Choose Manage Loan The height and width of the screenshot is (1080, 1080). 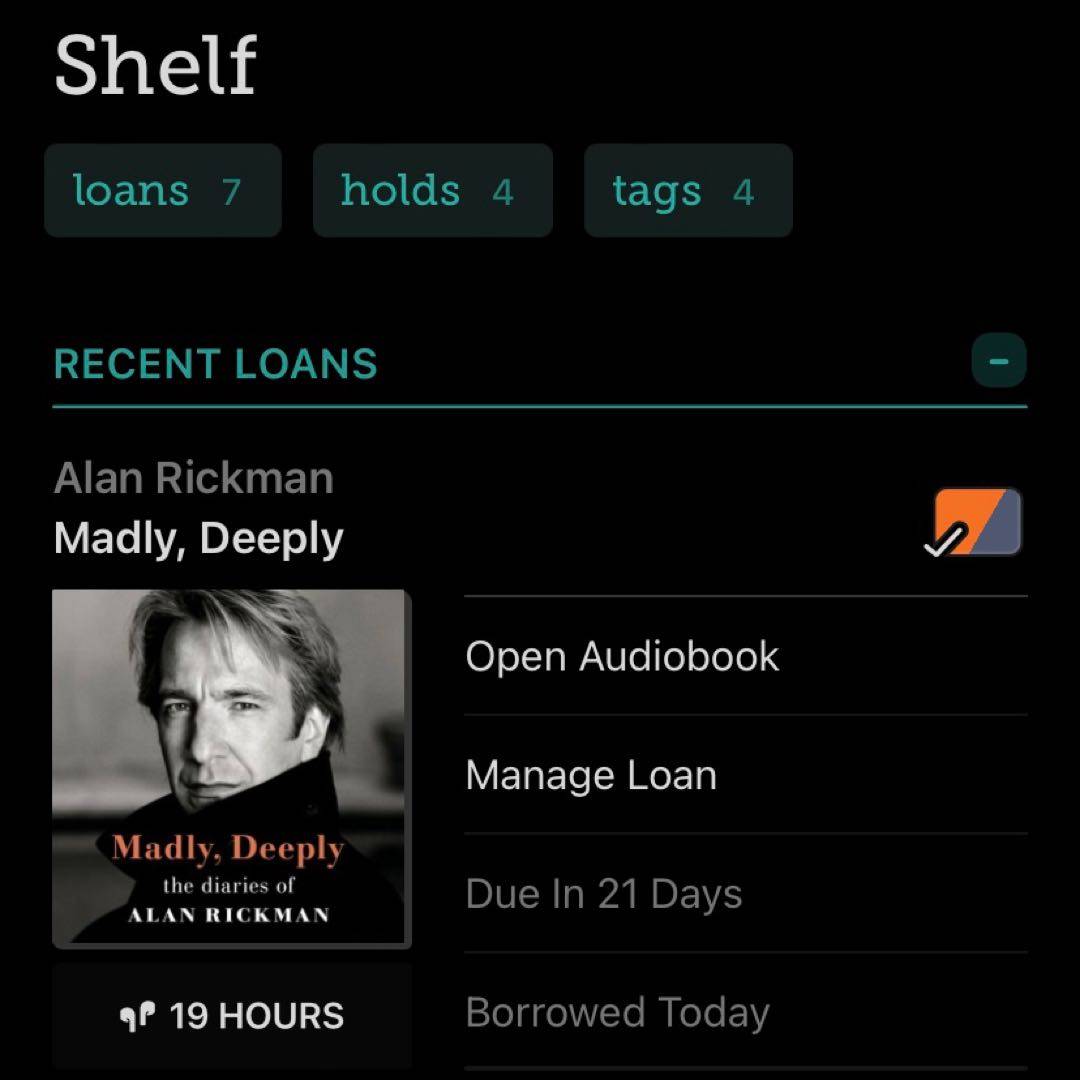point(591,775)
